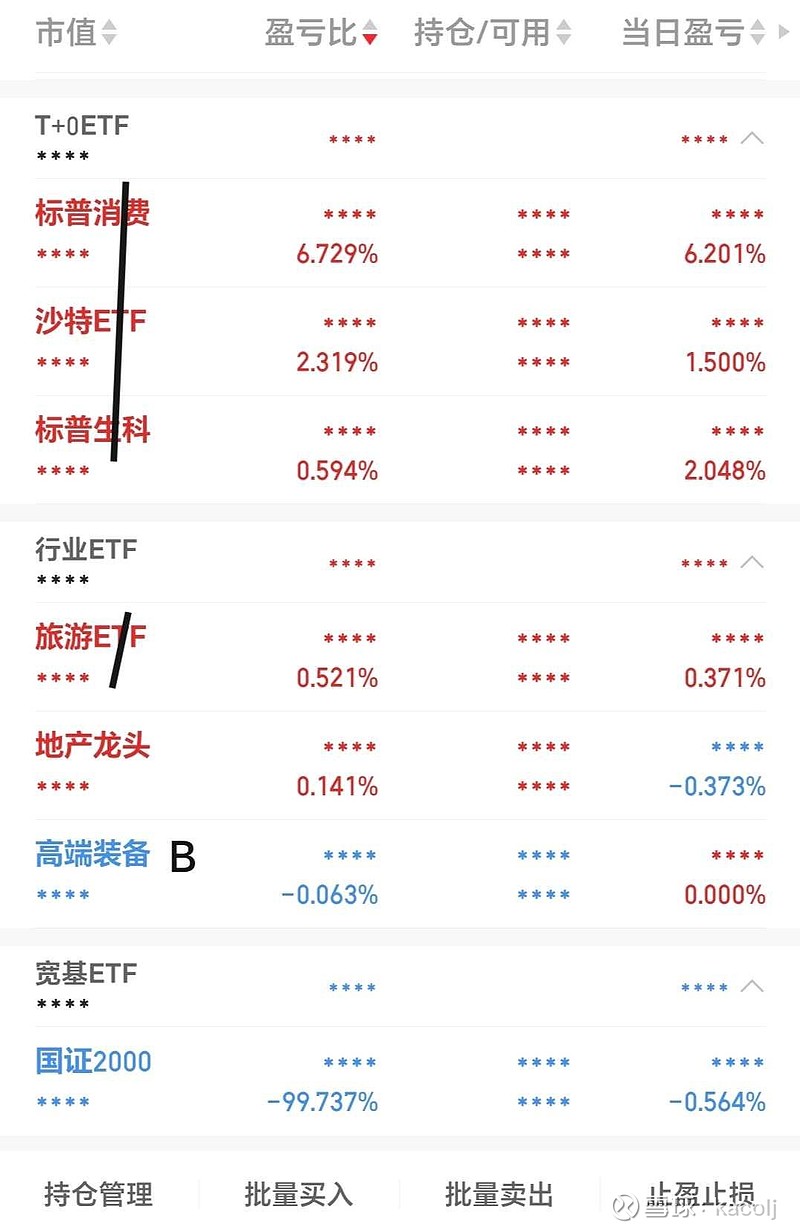Click the 批量买入 button
Screen dimensions: 800x1232
click(x=297, y=1195)
